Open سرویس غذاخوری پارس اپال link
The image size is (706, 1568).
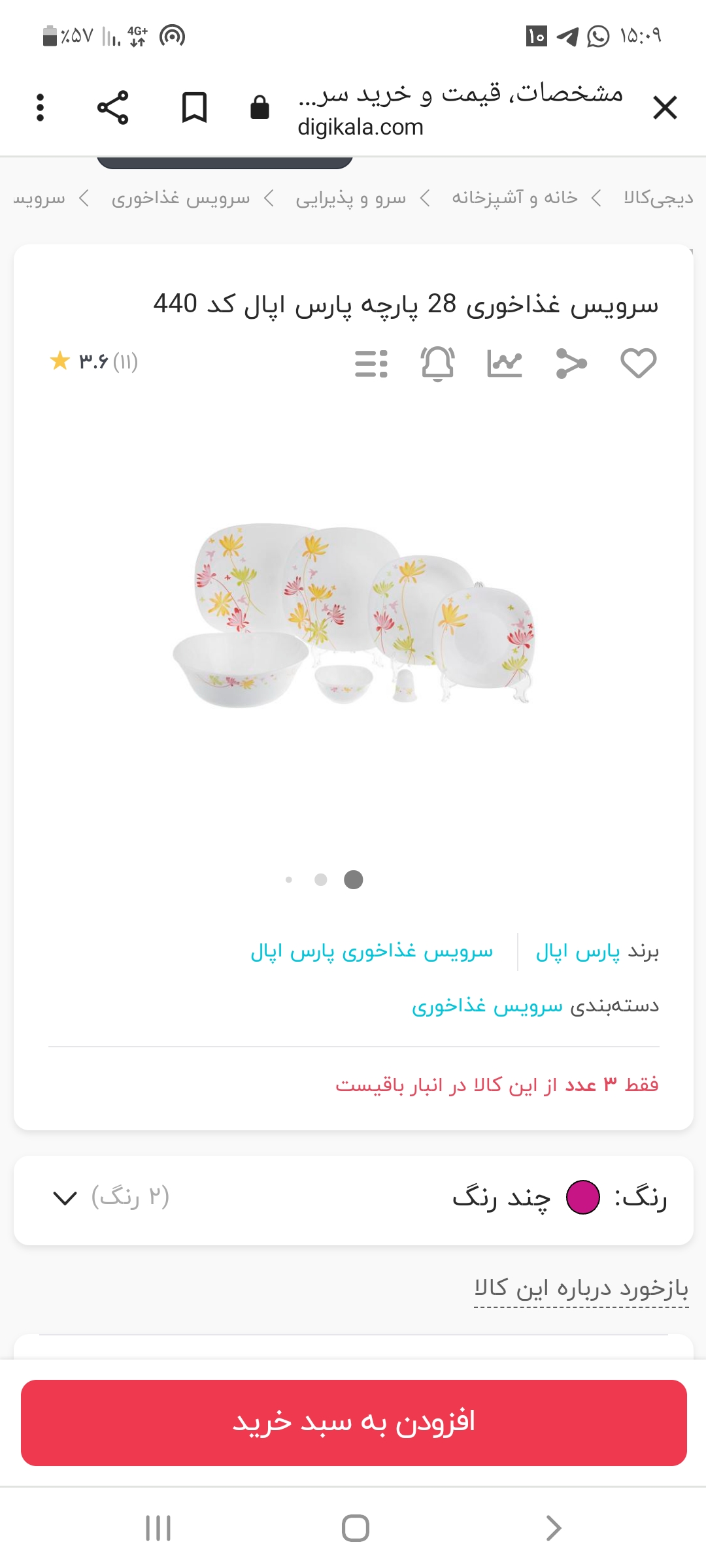coord(371,952)
